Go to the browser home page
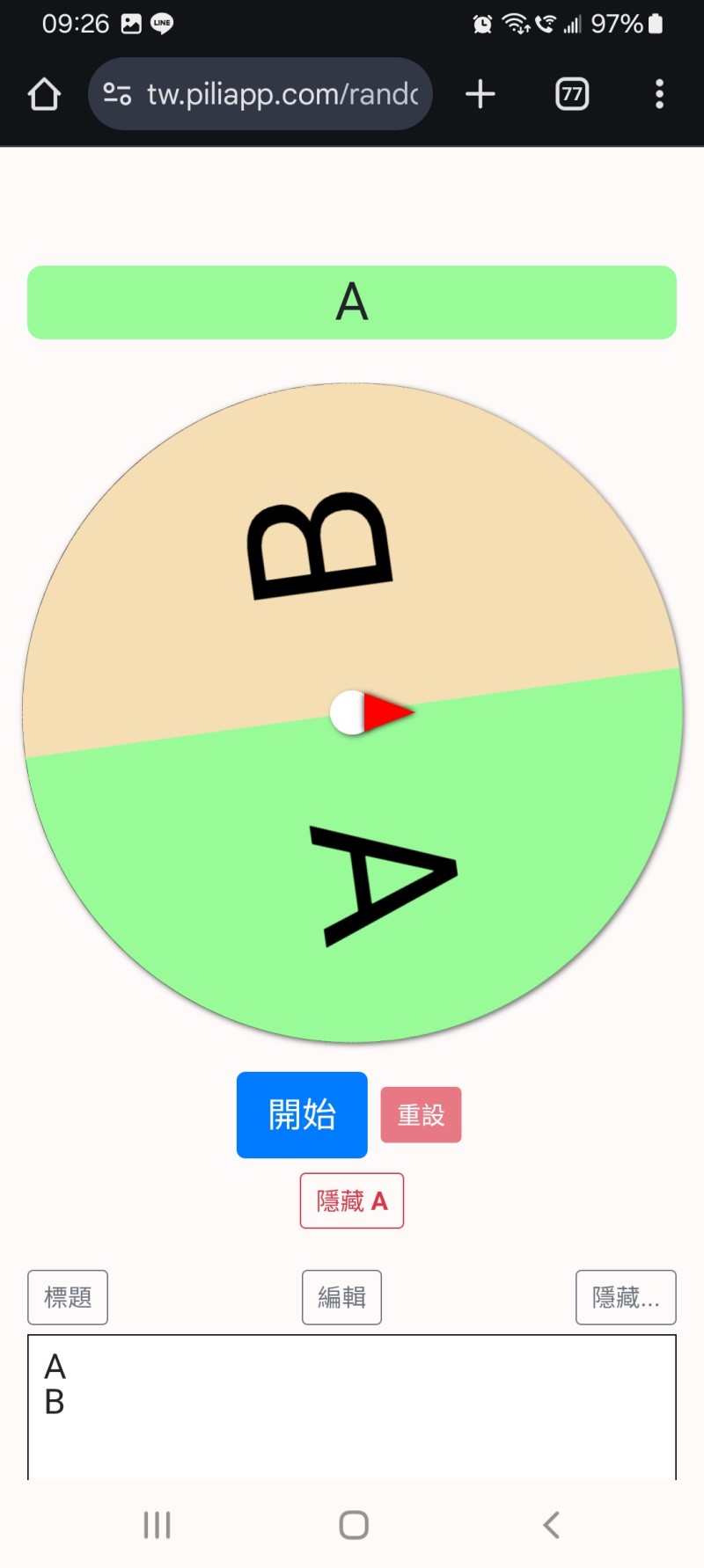The width and height of the screenshot is (704, 1568). (44, 94)
